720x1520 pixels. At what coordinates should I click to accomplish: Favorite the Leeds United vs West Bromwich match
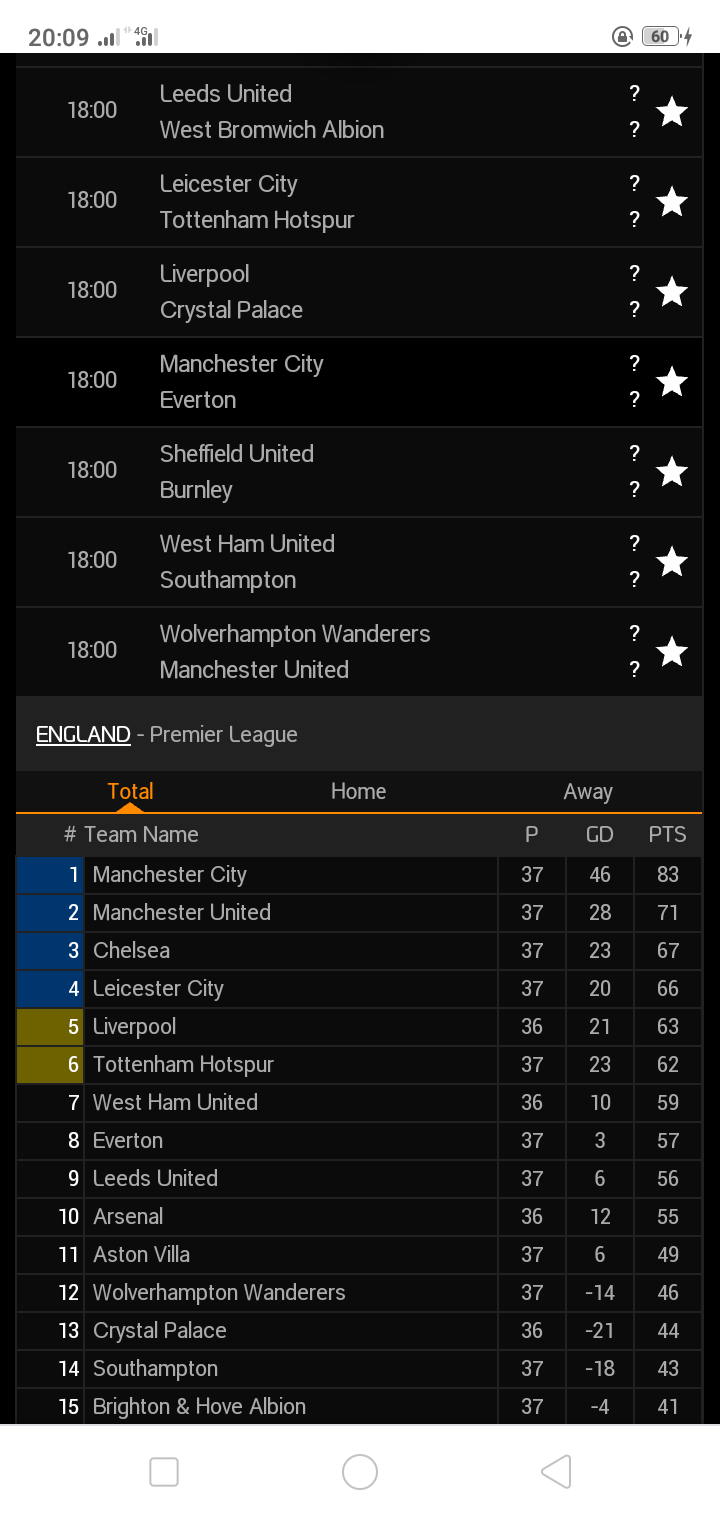pos(672,112)
